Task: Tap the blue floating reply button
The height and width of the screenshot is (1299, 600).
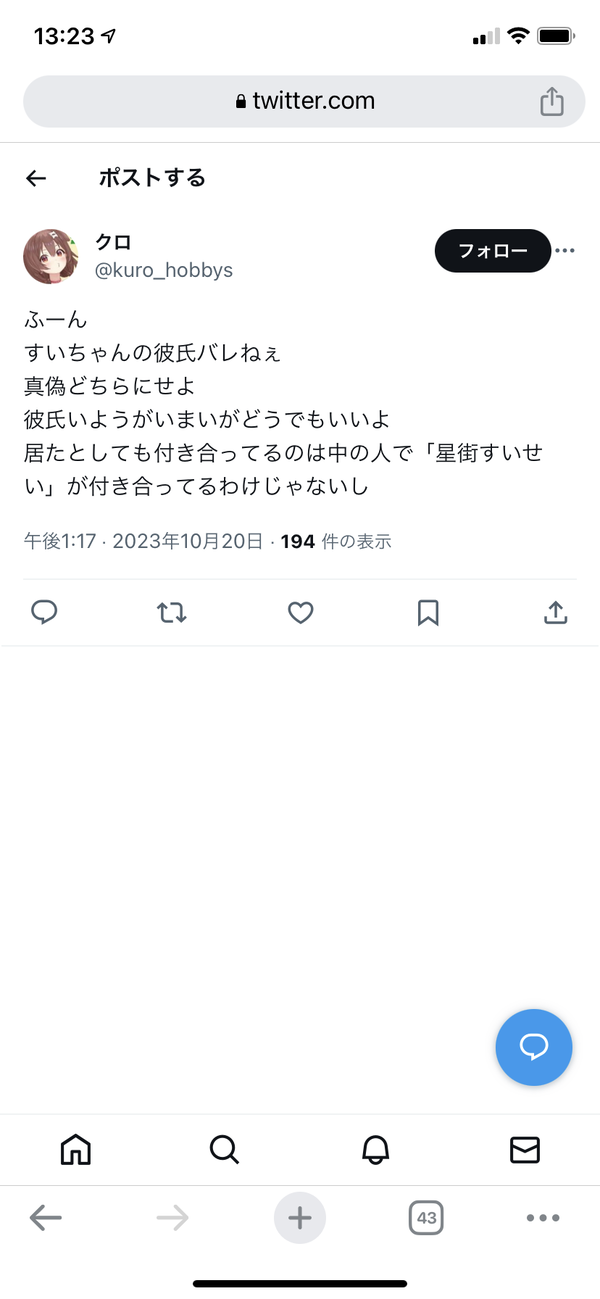Action: pyautogui.click(x=534, y=1047)
